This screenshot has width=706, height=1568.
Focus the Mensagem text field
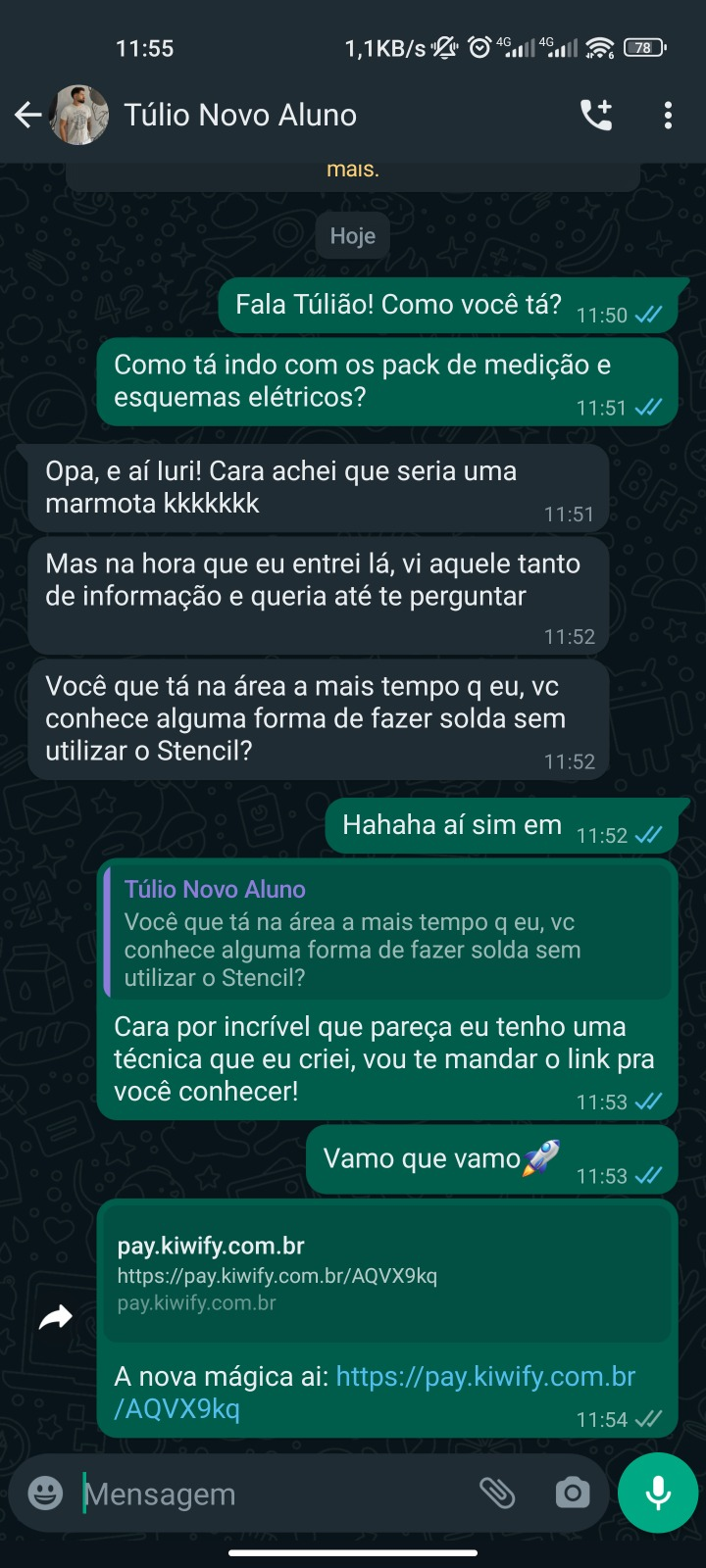point(265,1494)
